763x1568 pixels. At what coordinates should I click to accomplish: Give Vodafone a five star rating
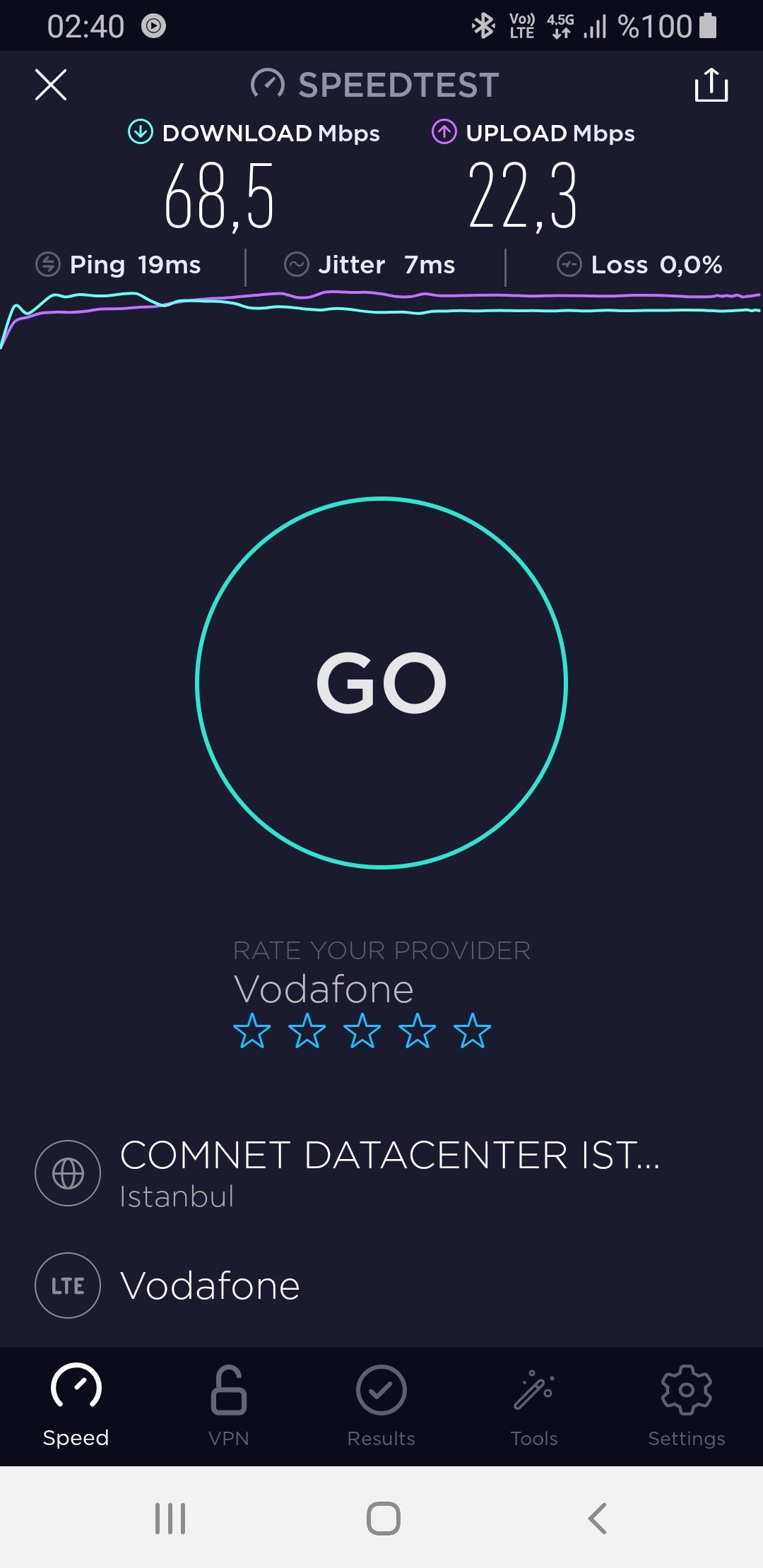point(472,1031)
